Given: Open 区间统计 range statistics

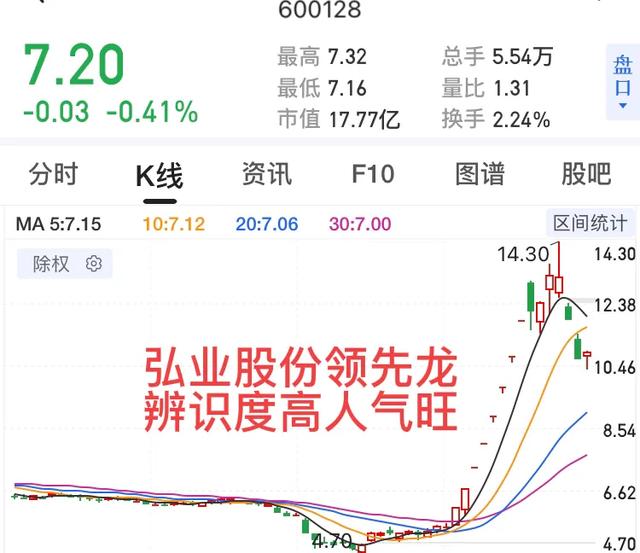Looking at the screenshot, I should [x=591, y=224].
